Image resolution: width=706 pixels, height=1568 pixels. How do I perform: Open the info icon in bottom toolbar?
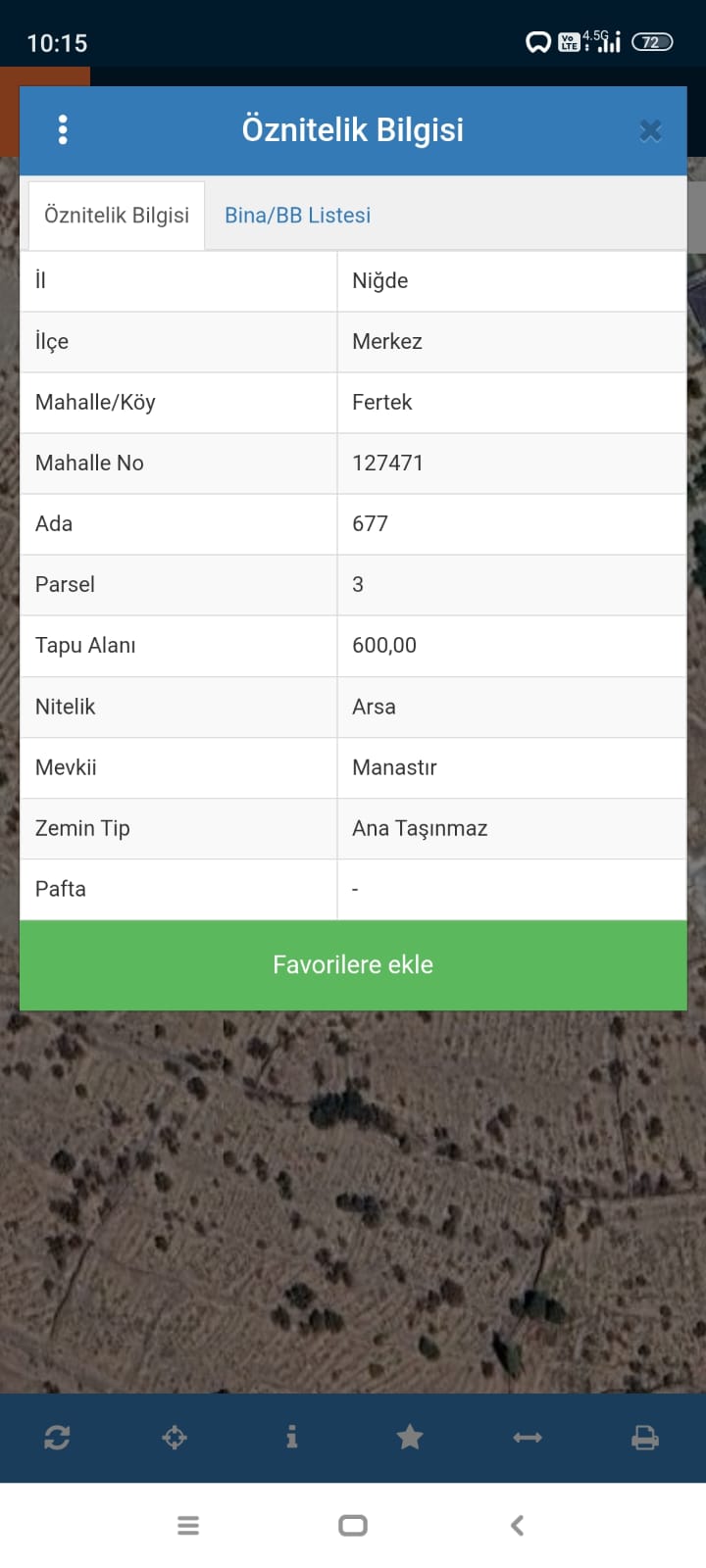point(291,1438)
